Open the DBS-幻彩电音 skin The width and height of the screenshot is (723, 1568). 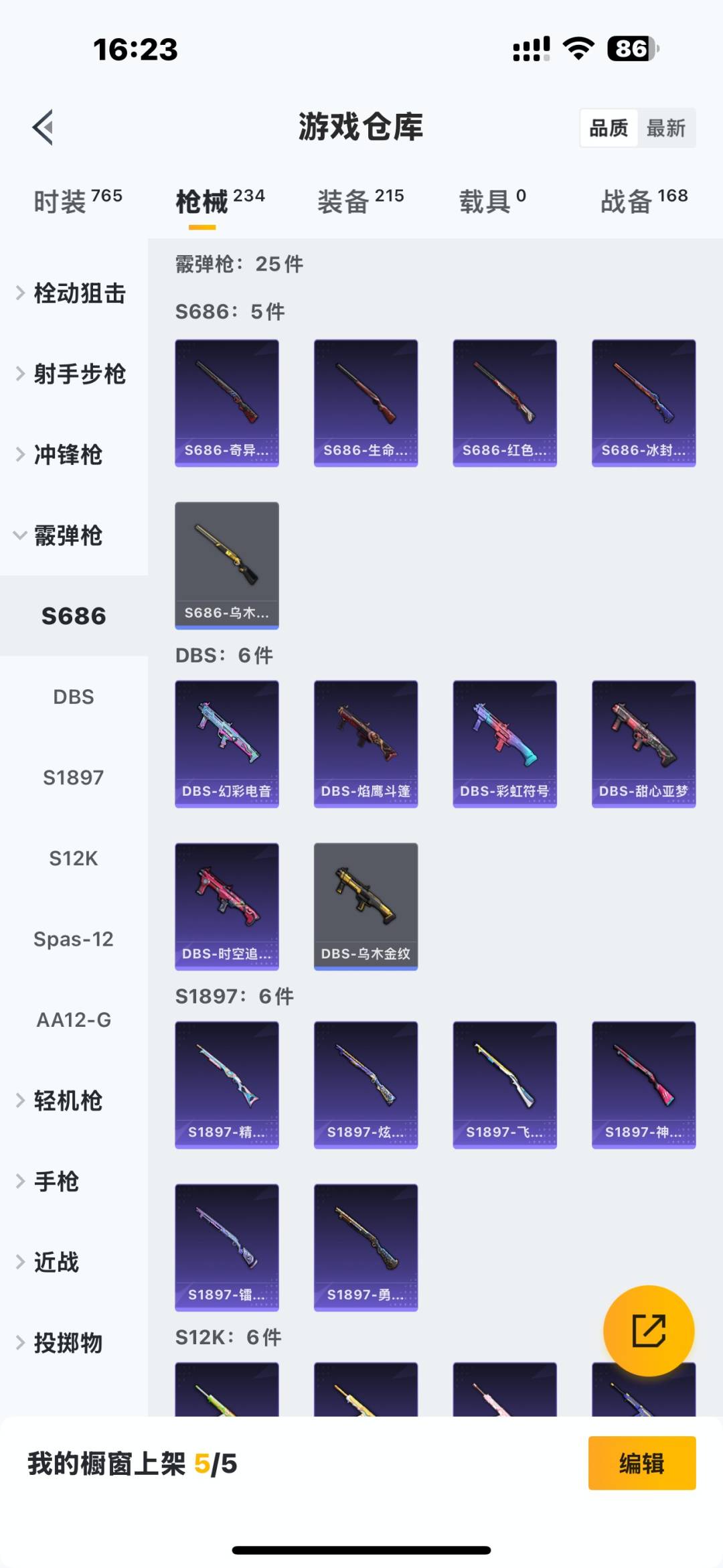(x=227, y=743)
